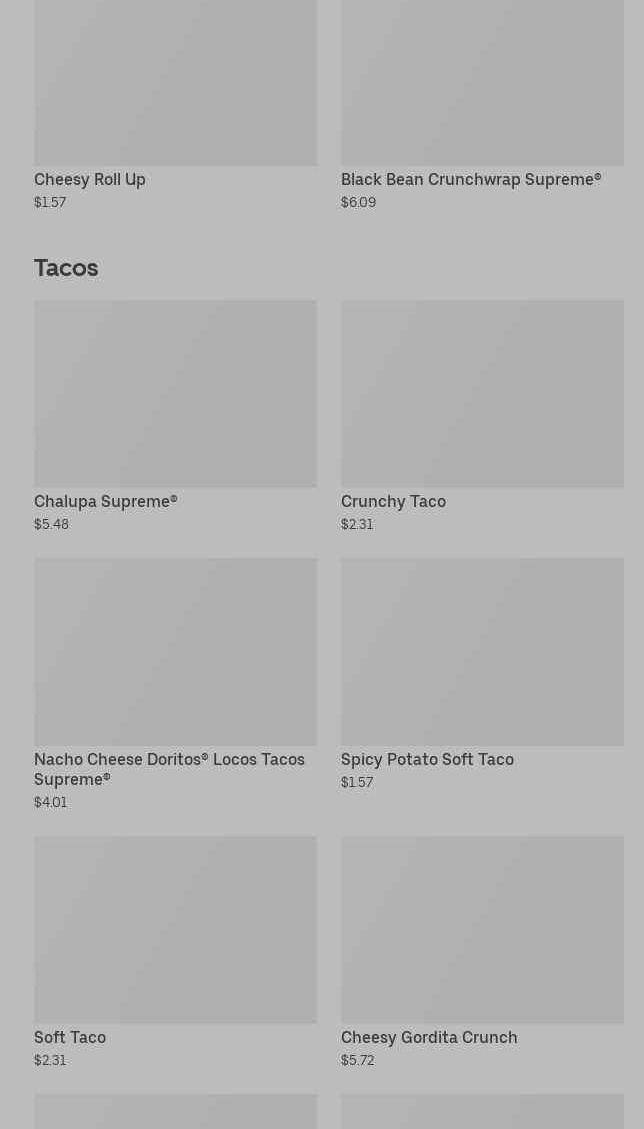Choose the Crunchy Taco
644x1129 pixels.
[482, 416]
